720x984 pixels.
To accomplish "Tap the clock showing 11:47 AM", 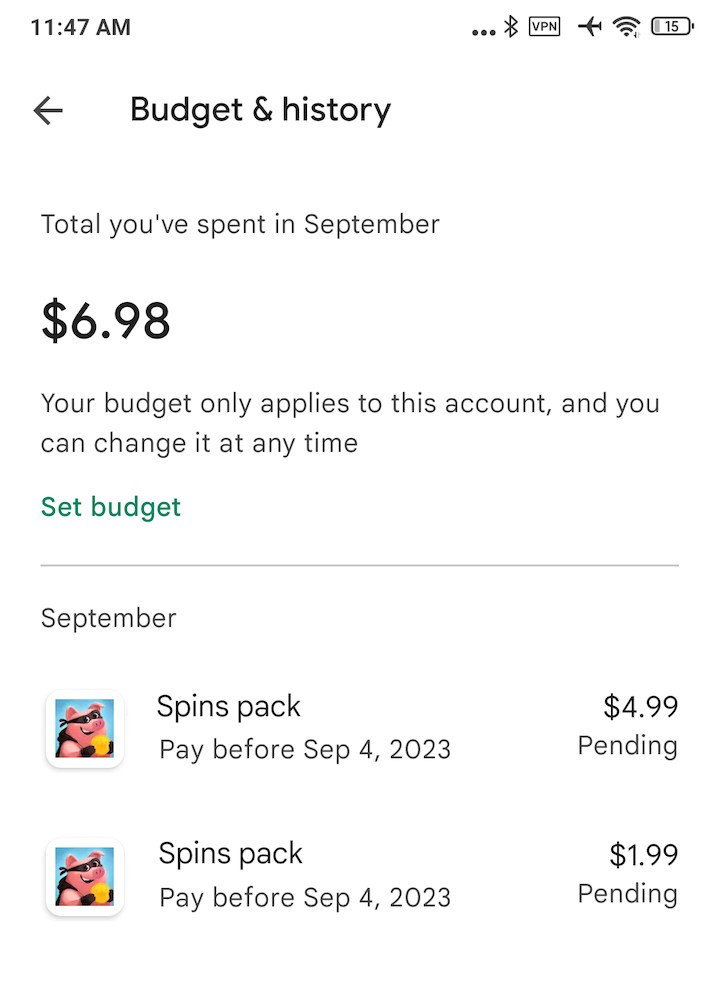I will (70, 27).
